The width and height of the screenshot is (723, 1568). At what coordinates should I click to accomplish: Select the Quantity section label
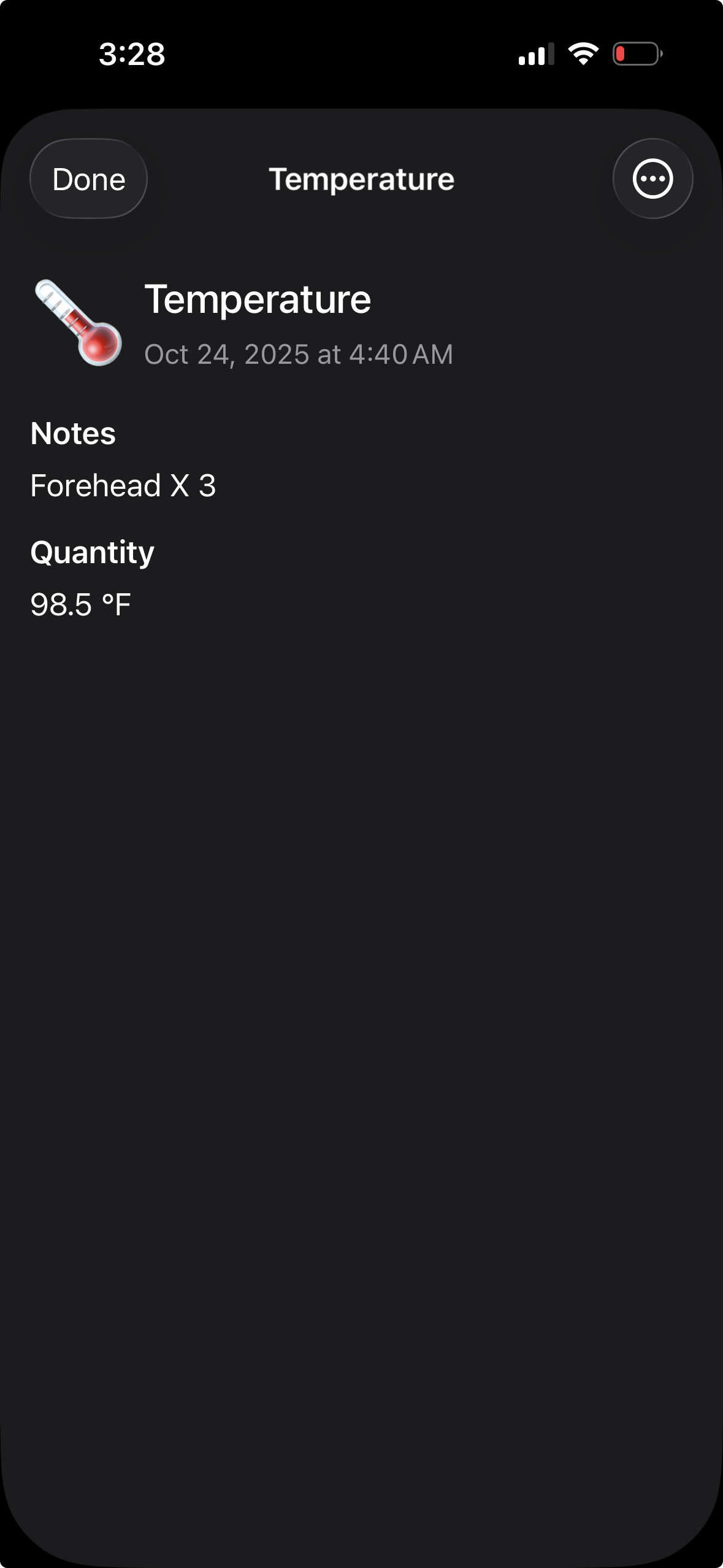click(92, 551)
